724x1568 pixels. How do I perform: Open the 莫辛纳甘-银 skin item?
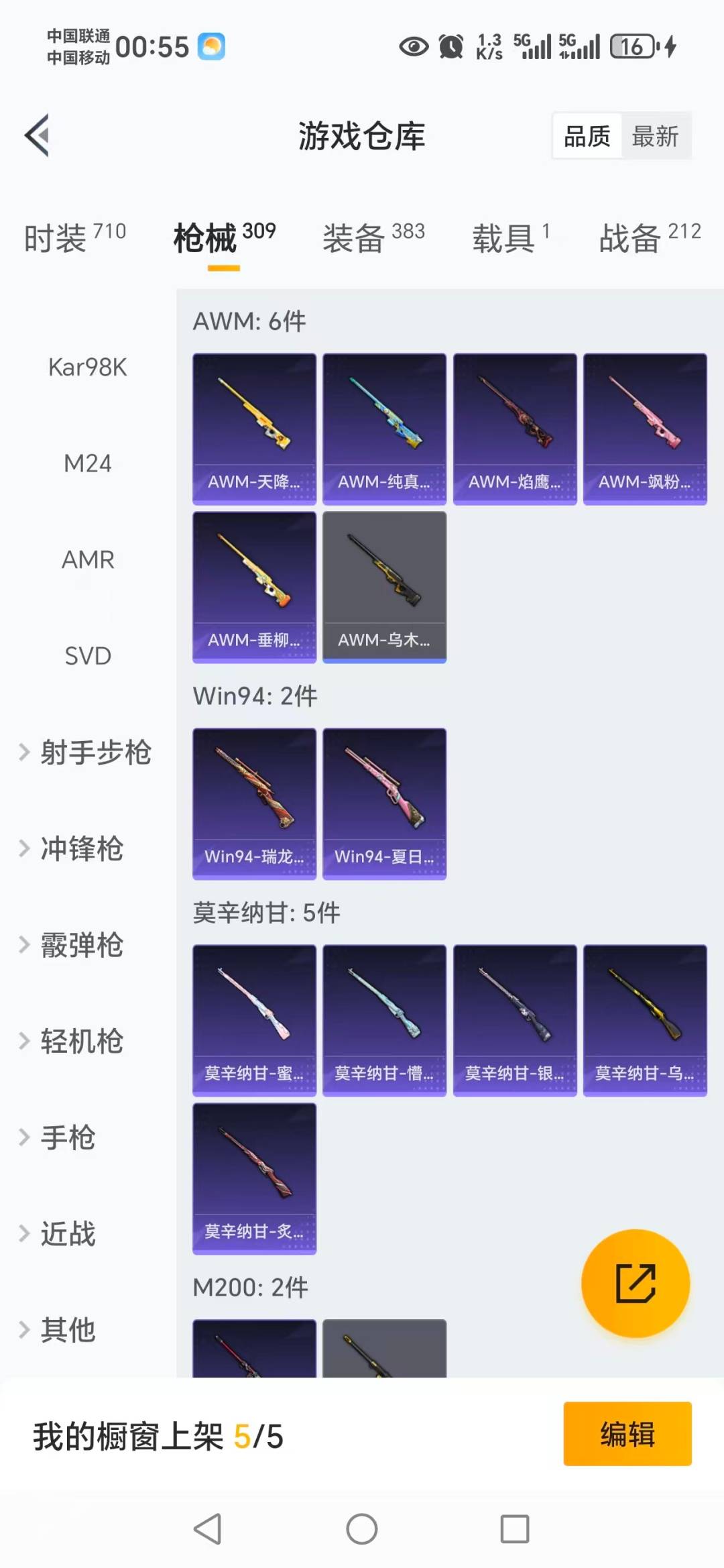(x=514, y=1020)
